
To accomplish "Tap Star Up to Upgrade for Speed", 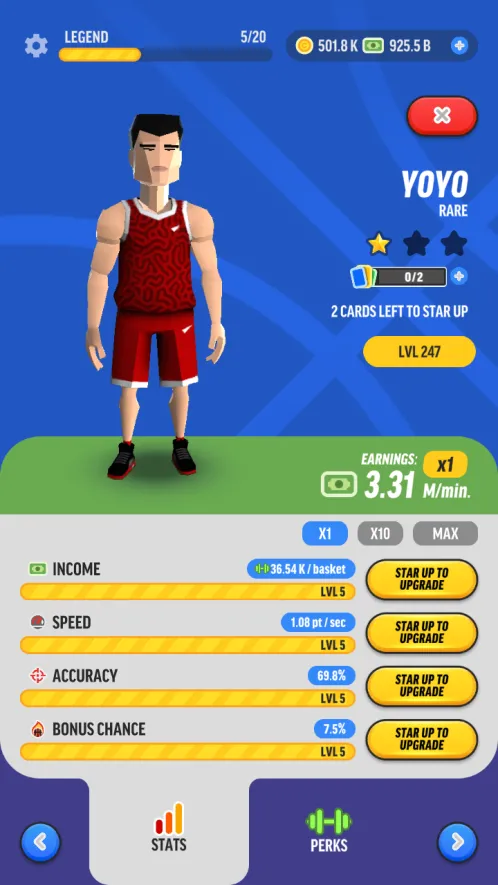I will point(422,633).
